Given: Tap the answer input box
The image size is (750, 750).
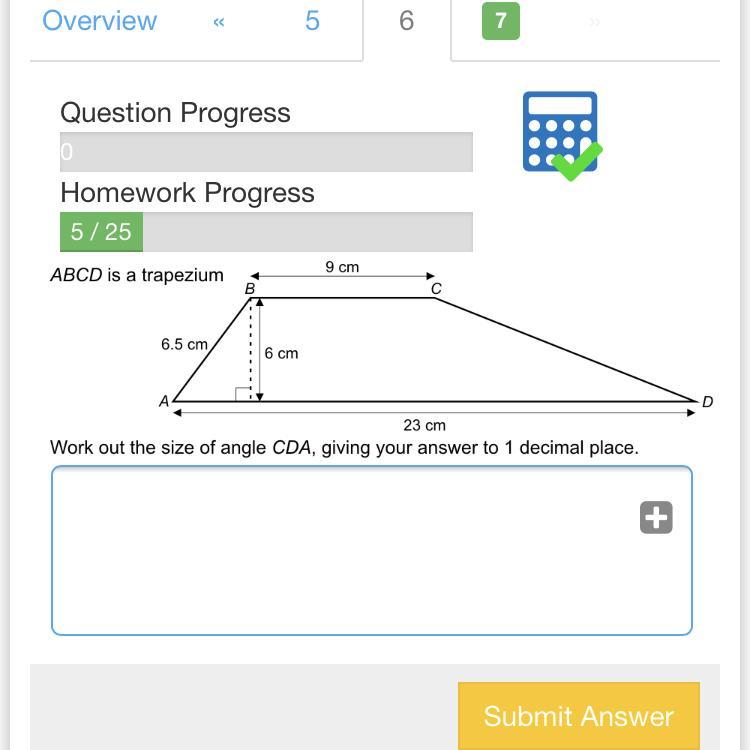Looking at the screenshot, I should pos(372,551).
